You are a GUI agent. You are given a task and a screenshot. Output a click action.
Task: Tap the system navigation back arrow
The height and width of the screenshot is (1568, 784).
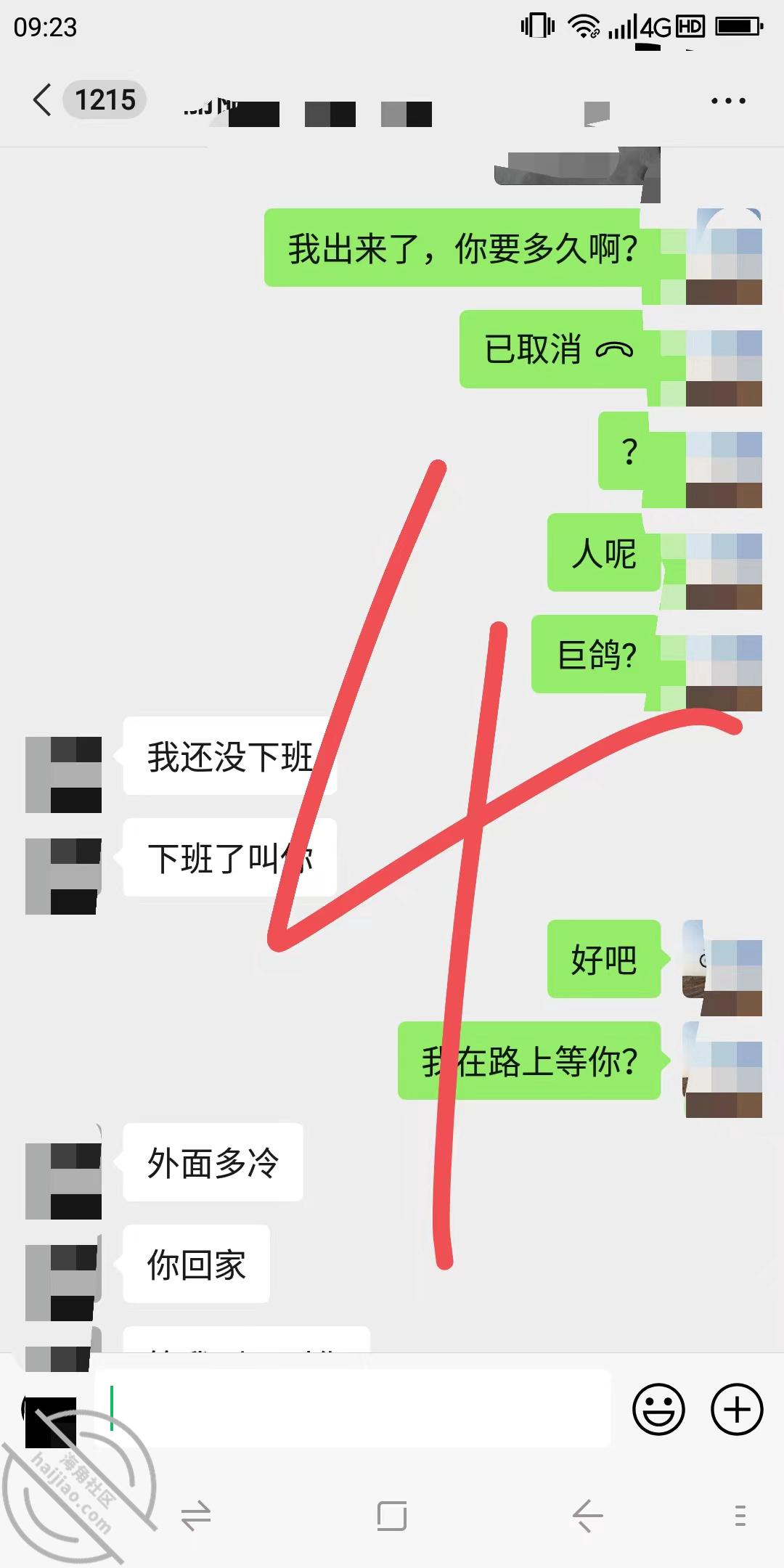click(x=587, y=1516)
